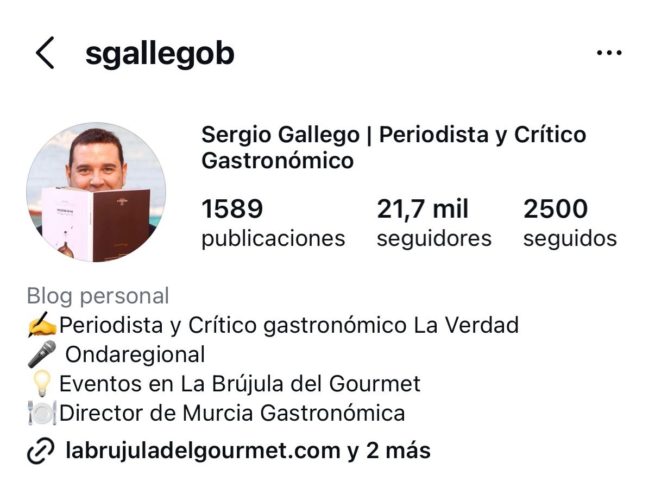Image resolution: width=655 pixels, height=488 pixels.
Task: View Sergio Gallego's profile picture
Action: [x=96, y=193]
